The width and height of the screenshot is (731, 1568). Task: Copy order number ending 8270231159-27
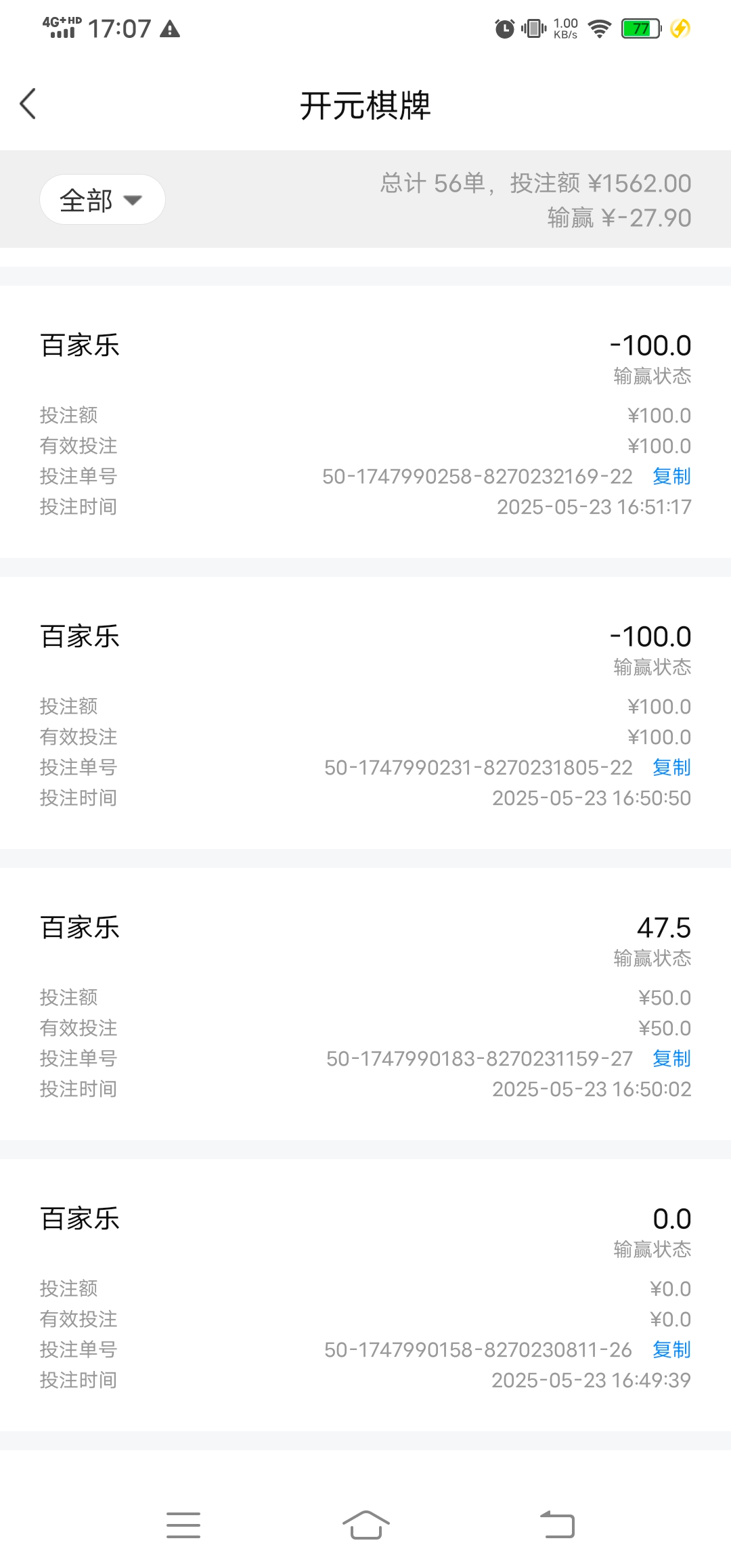[x=671, y=1059]
